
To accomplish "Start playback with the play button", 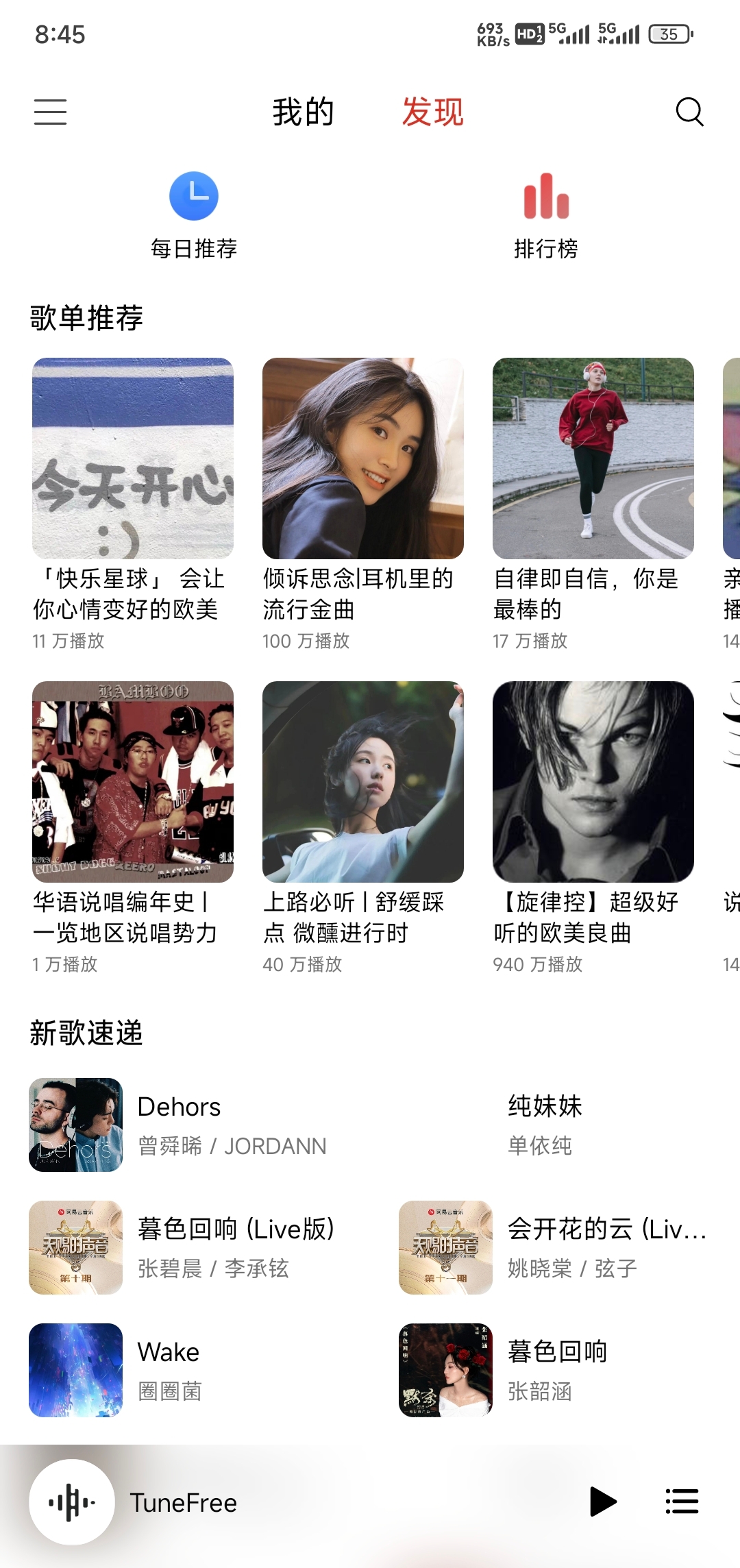I will [603, 1502].
